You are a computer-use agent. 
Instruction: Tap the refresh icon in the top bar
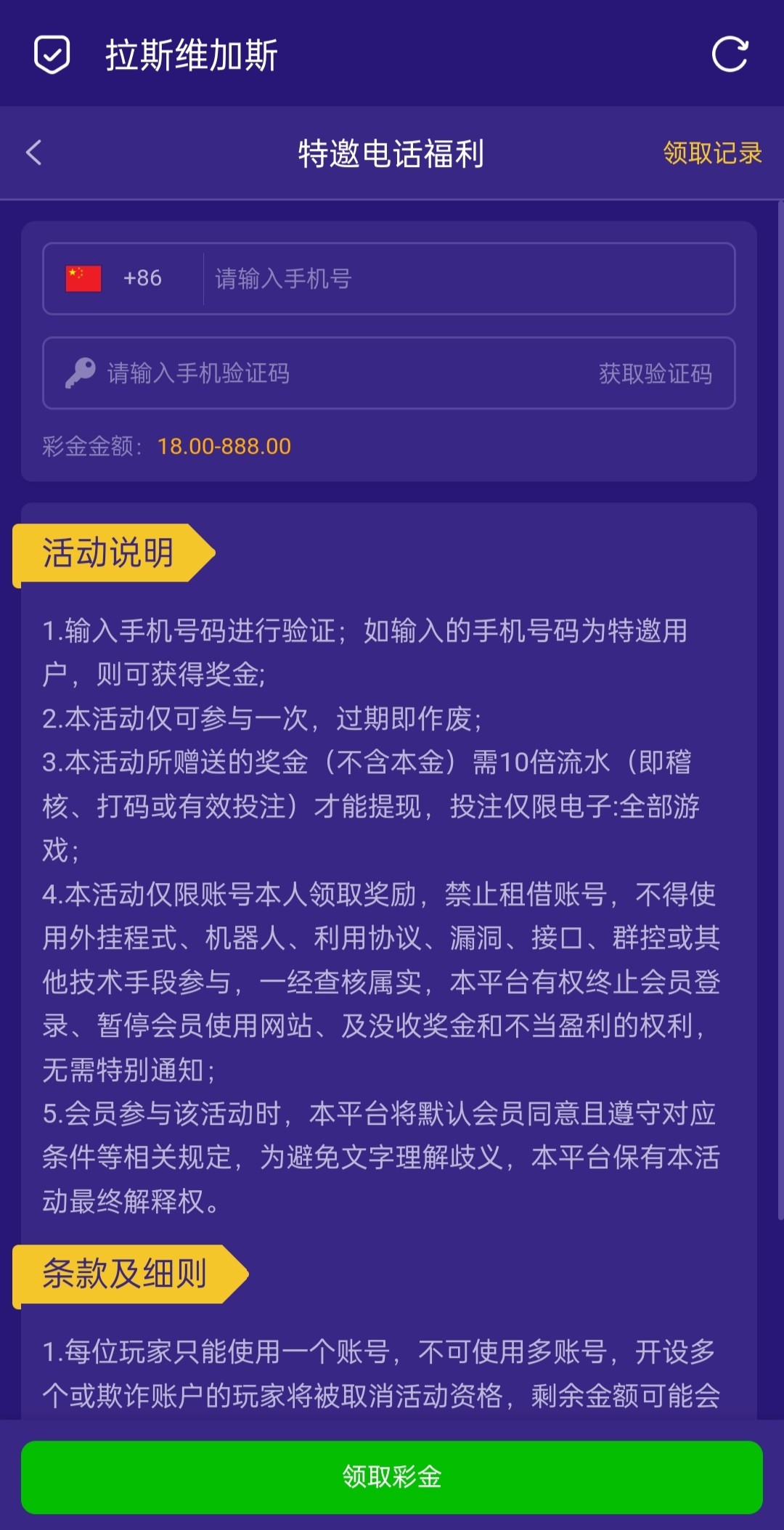pos(730,54)
